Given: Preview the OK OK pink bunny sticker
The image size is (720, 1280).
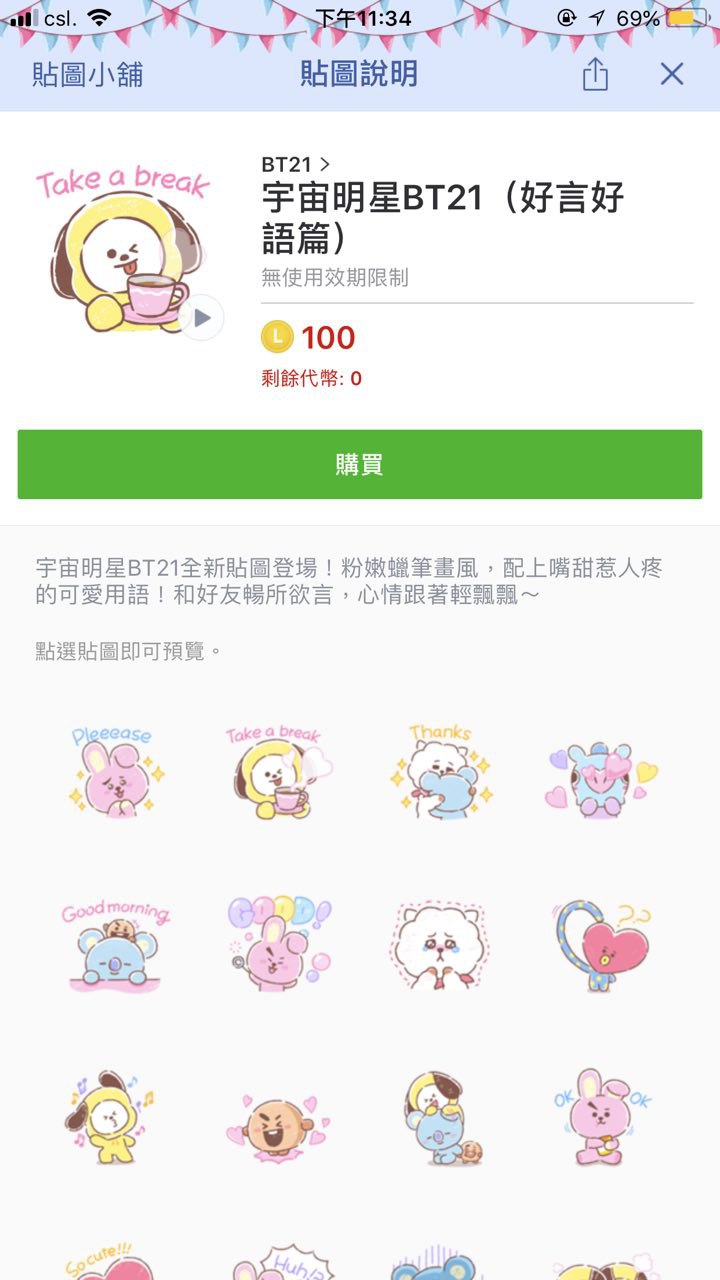Looking at the screenshot, I should coord(604,1117).
